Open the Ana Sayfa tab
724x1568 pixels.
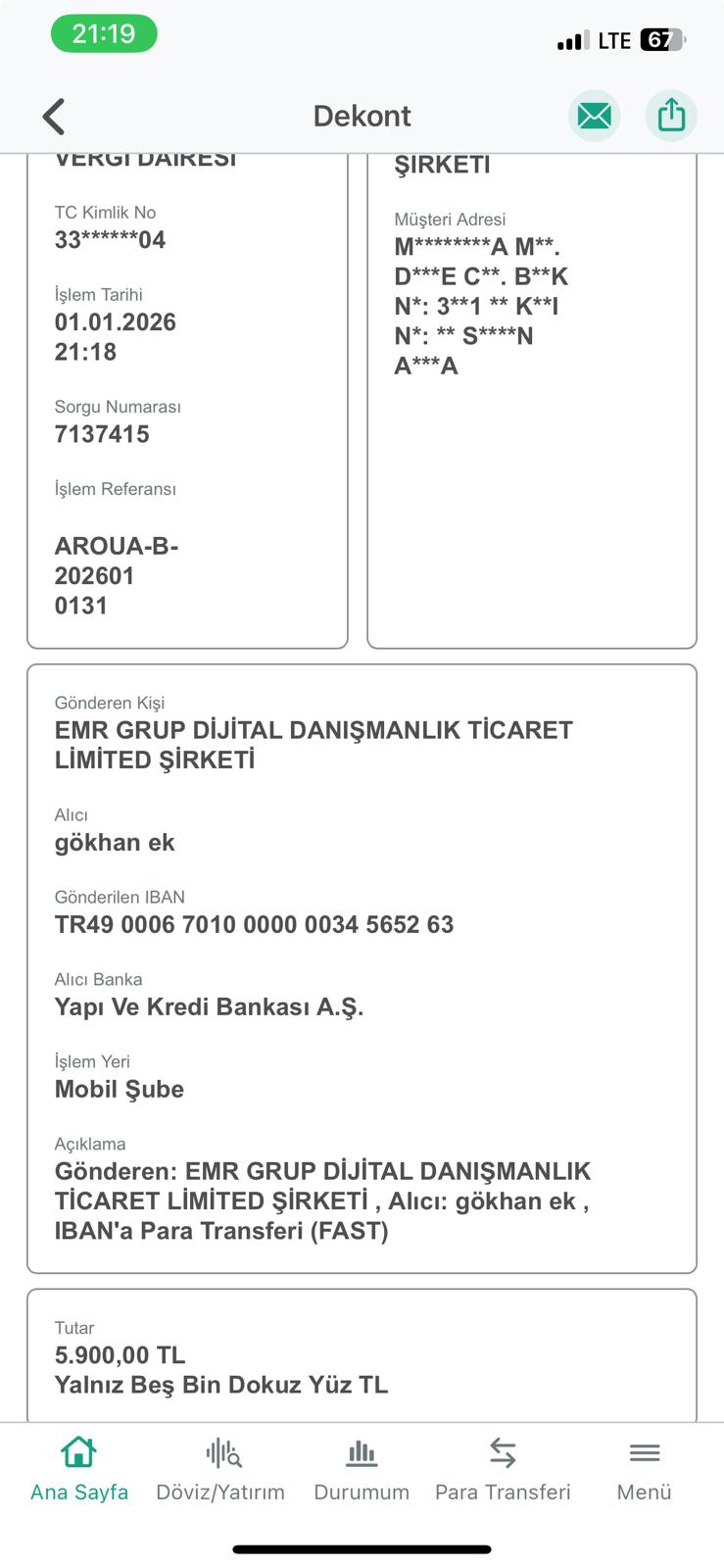coord(79,1469)
